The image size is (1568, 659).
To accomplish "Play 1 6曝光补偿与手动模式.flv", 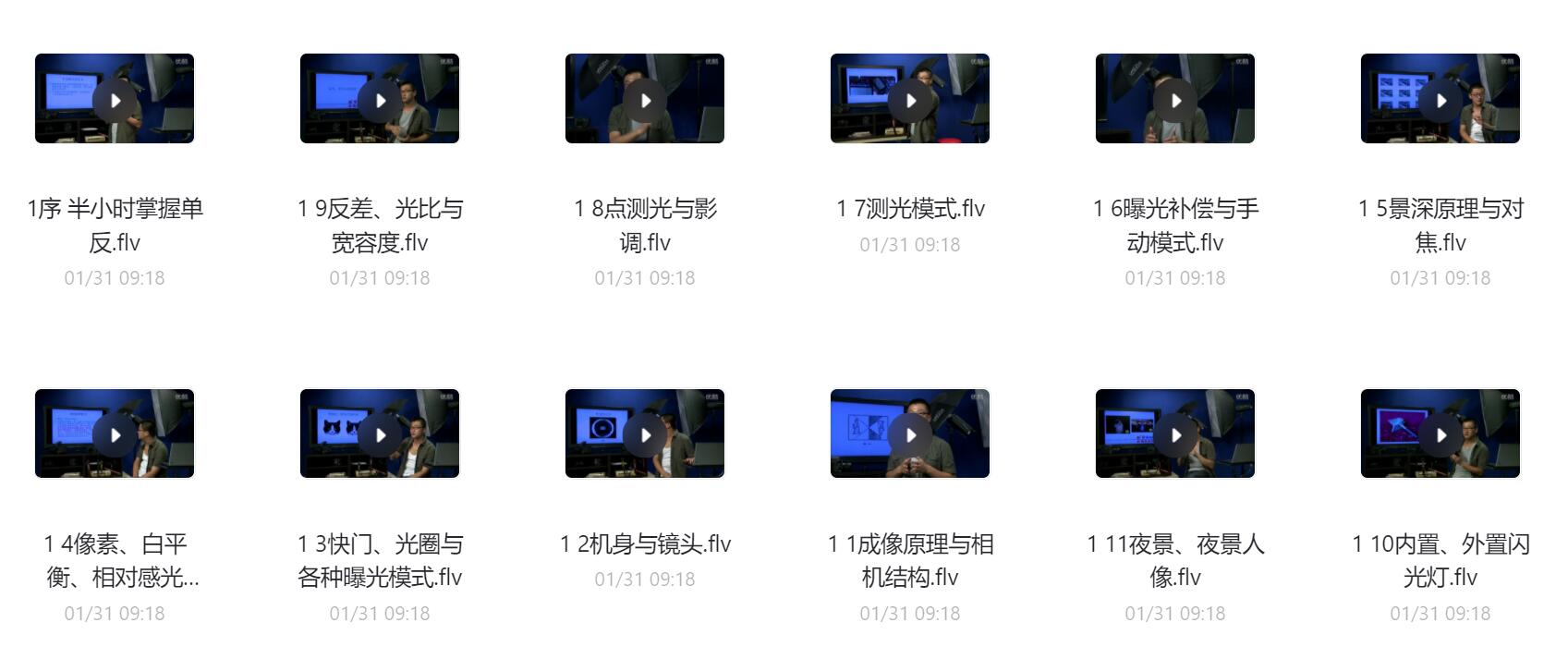I will click(x=1175, y=100).
